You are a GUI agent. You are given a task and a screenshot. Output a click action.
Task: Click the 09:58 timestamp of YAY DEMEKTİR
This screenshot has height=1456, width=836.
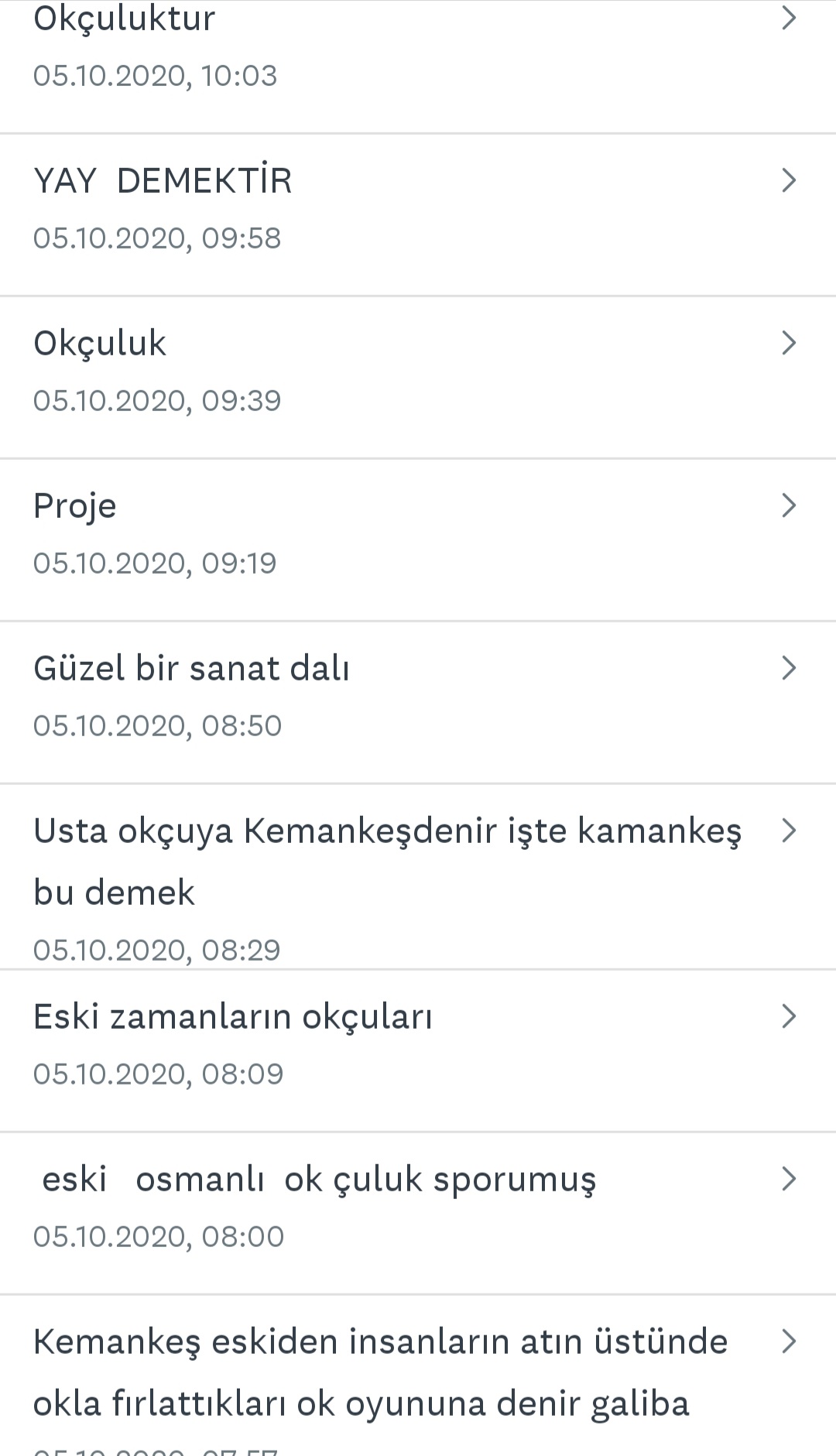(156, 238)
